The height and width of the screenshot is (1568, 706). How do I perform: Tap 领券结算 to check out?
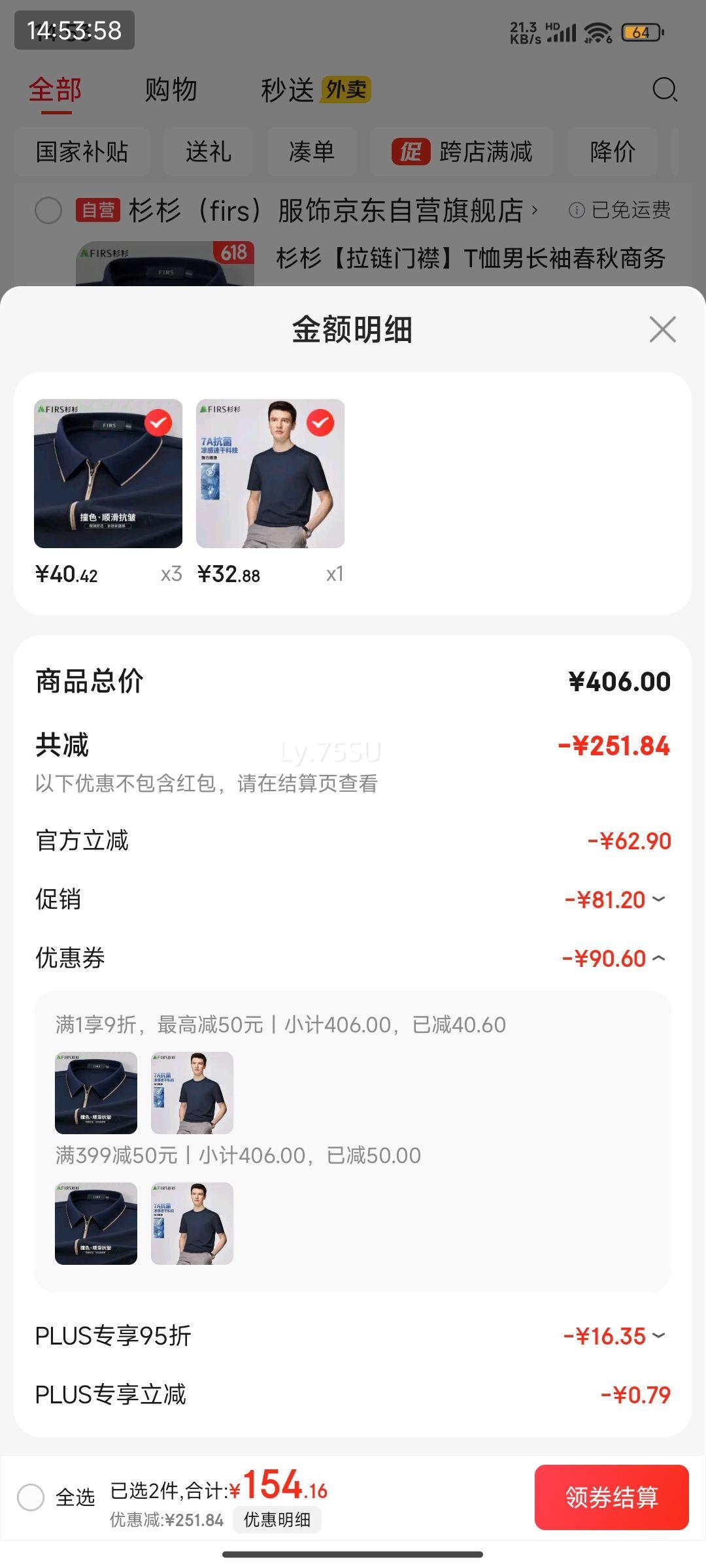612,1497
